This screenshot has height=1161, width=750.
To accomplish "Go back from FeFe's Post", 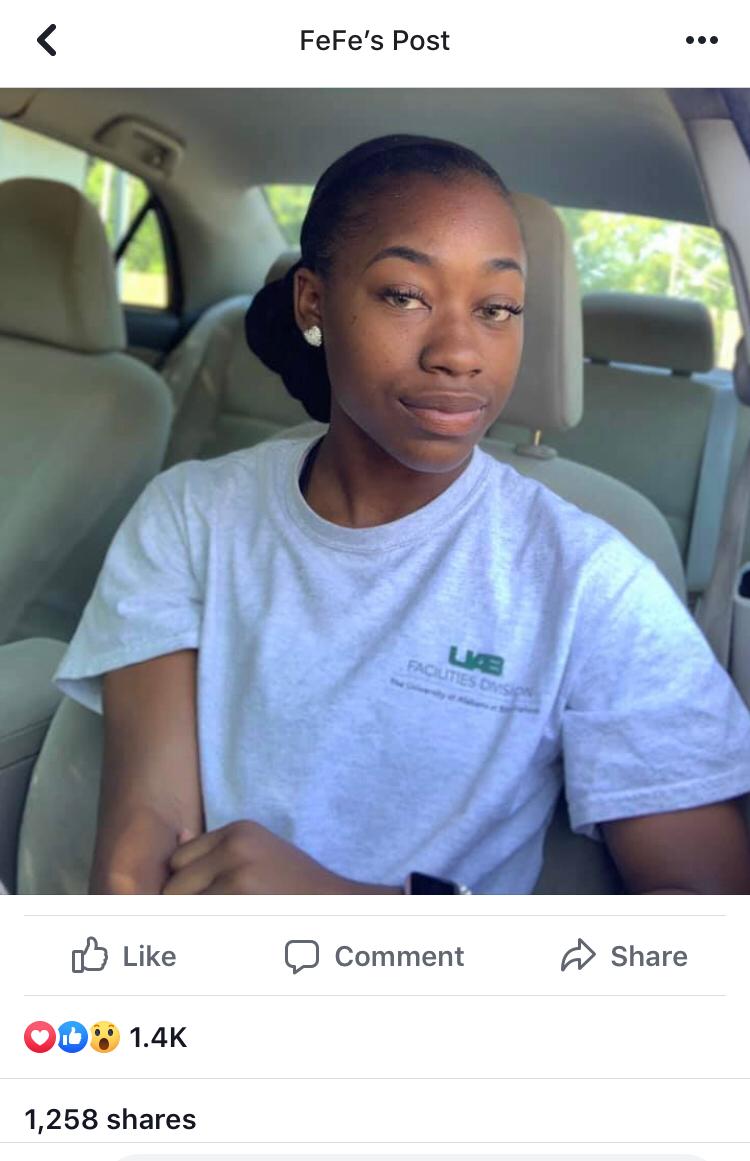I will [x=47, y=41].
